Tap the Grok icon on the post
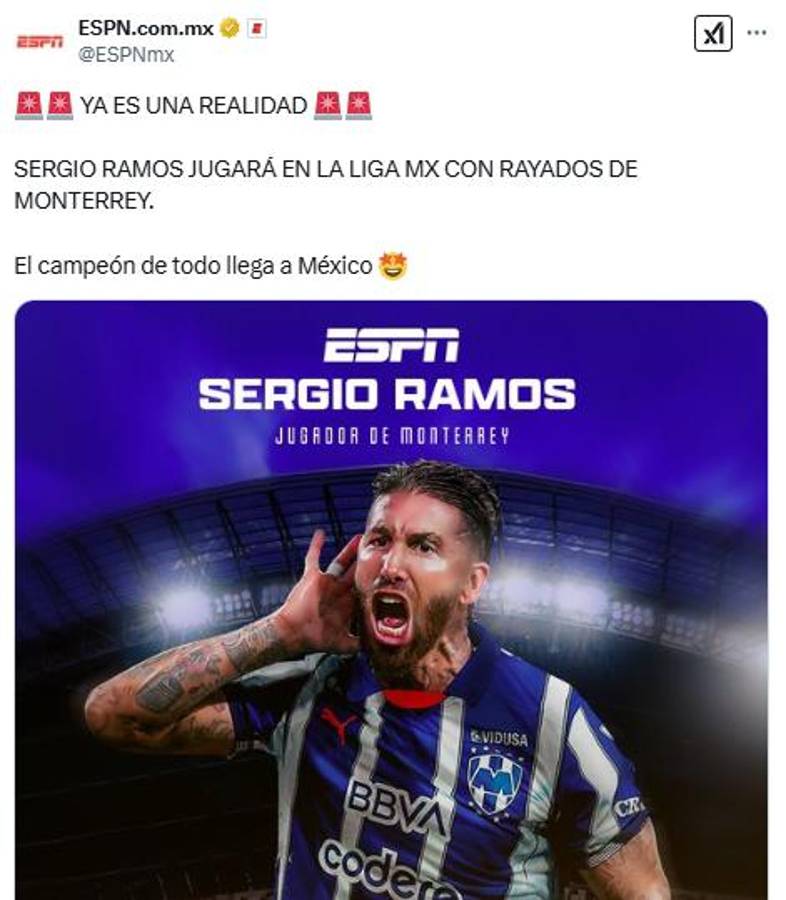Image resolution: width=786 pixels, height=900 pixels. [712, 34]
